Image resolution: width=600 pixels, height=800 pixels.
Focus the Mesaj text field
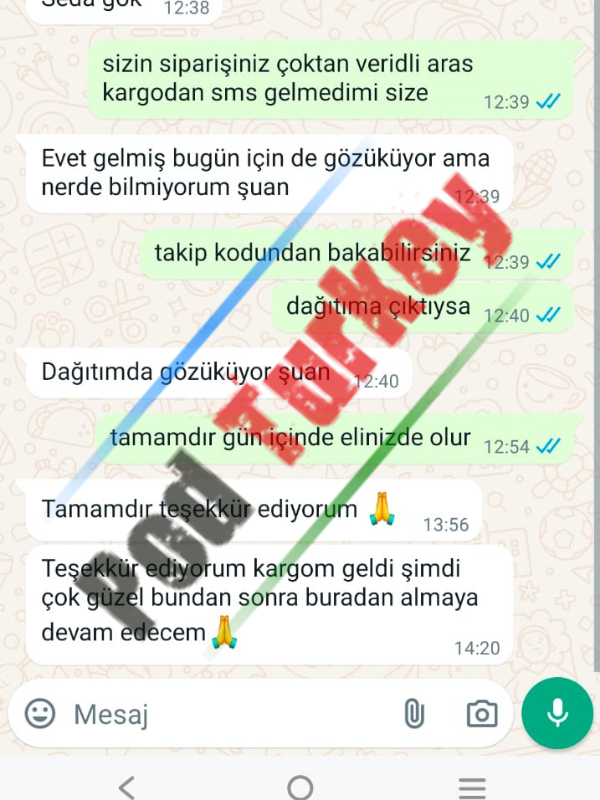(230, 714)
